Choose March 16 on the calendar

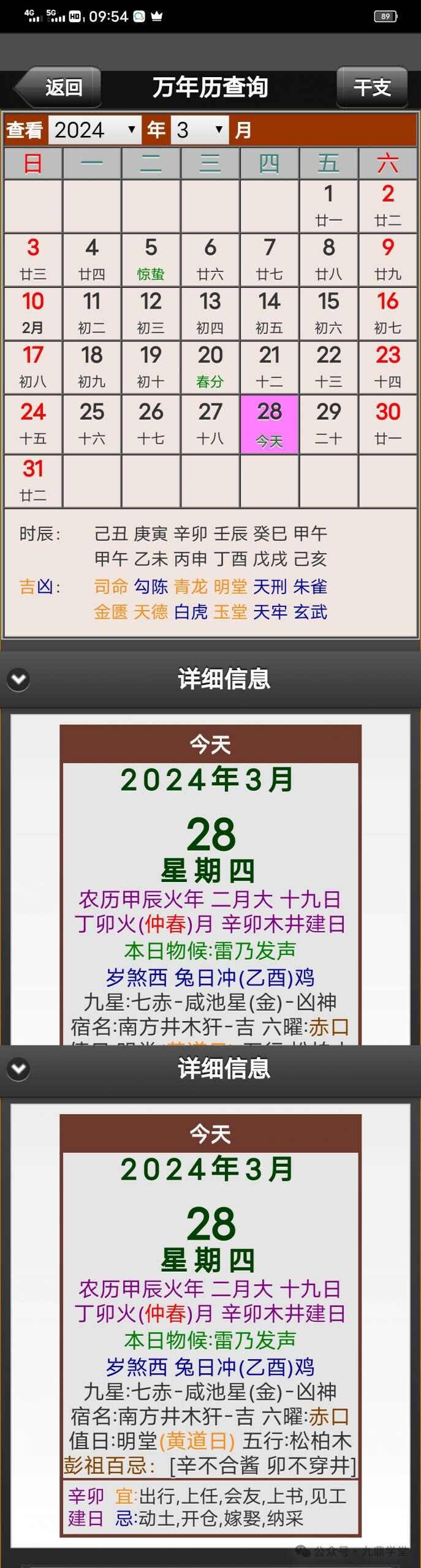[x=387, y=313]
